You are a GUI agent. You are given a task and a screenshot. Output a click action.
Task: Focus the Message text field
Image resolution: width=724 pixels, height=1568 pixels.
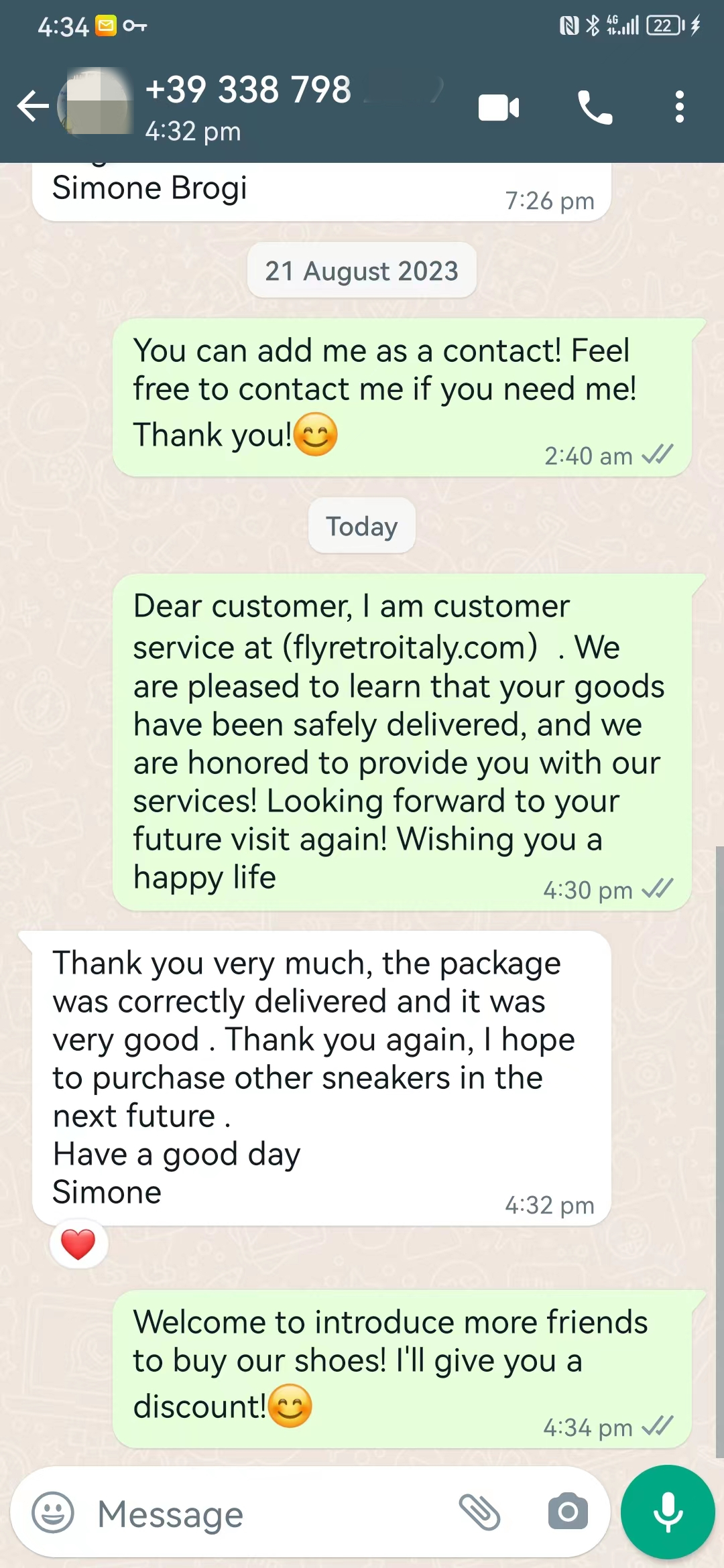tap(268, 1514)
